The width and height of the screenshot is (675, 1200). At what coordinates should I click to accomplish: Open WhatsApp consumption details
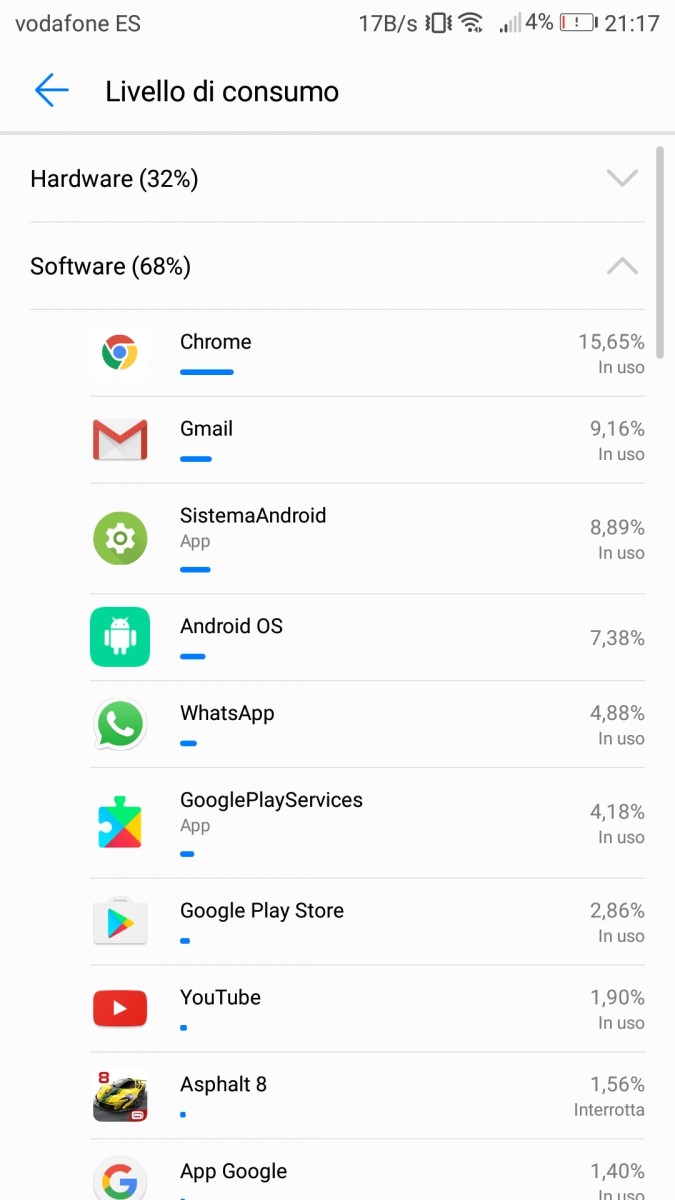pyautogui.click(x=366, y=725)
